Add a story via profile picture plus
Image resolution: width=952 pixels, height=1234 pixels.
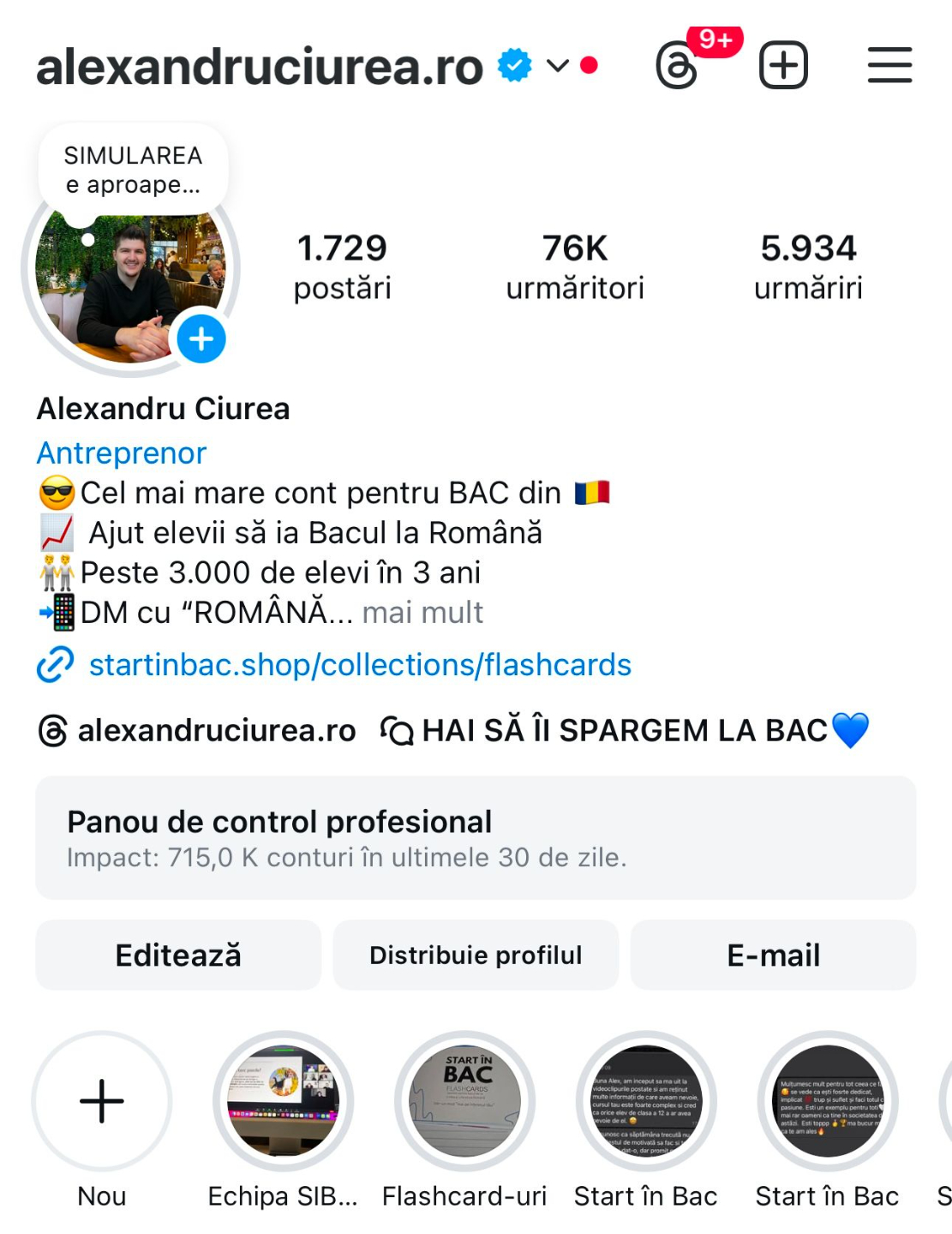201,339
